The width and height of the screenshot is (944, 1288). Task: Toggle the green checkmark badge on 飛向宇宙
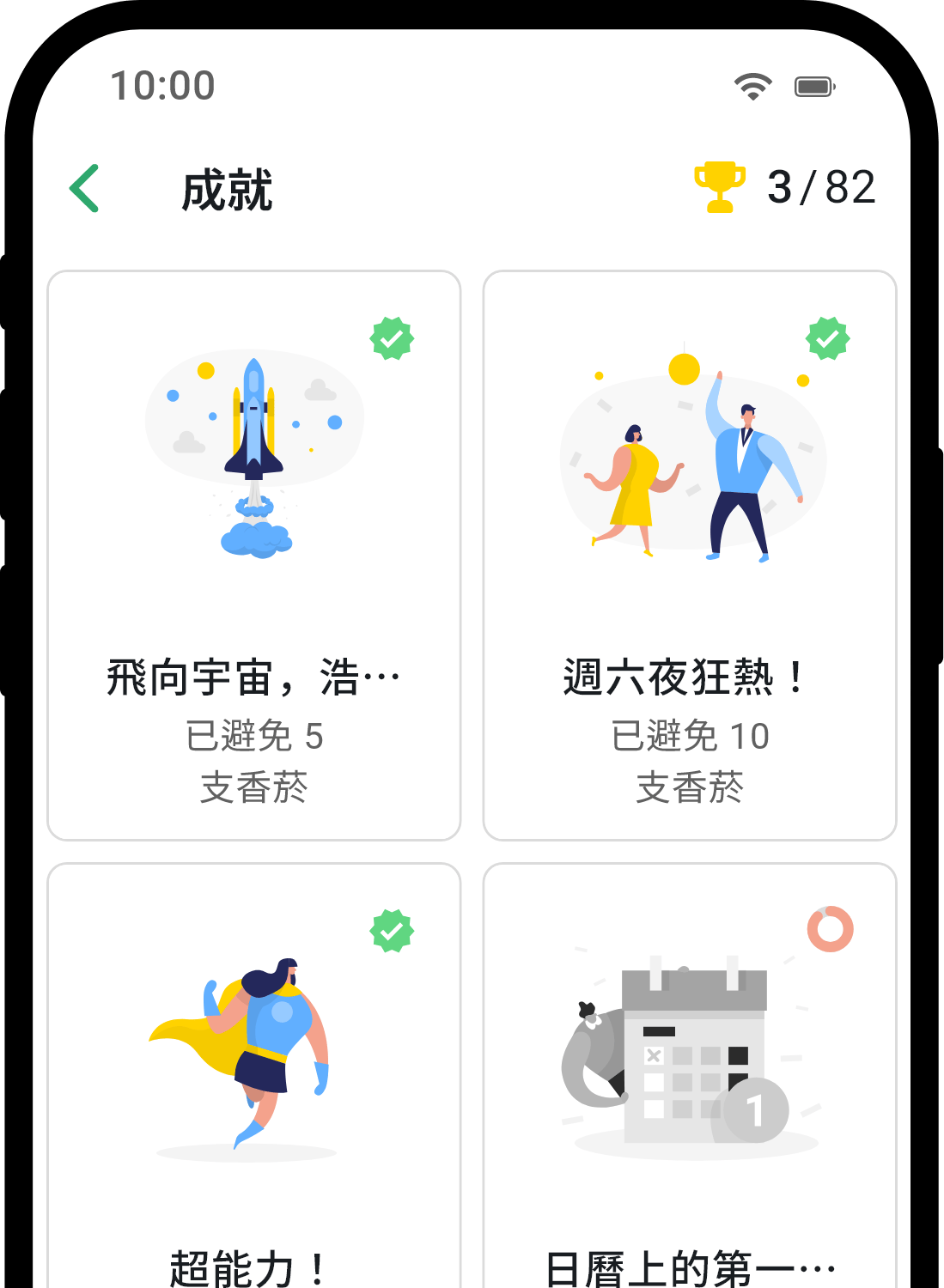pyautogui.click(x=393, y=339)
